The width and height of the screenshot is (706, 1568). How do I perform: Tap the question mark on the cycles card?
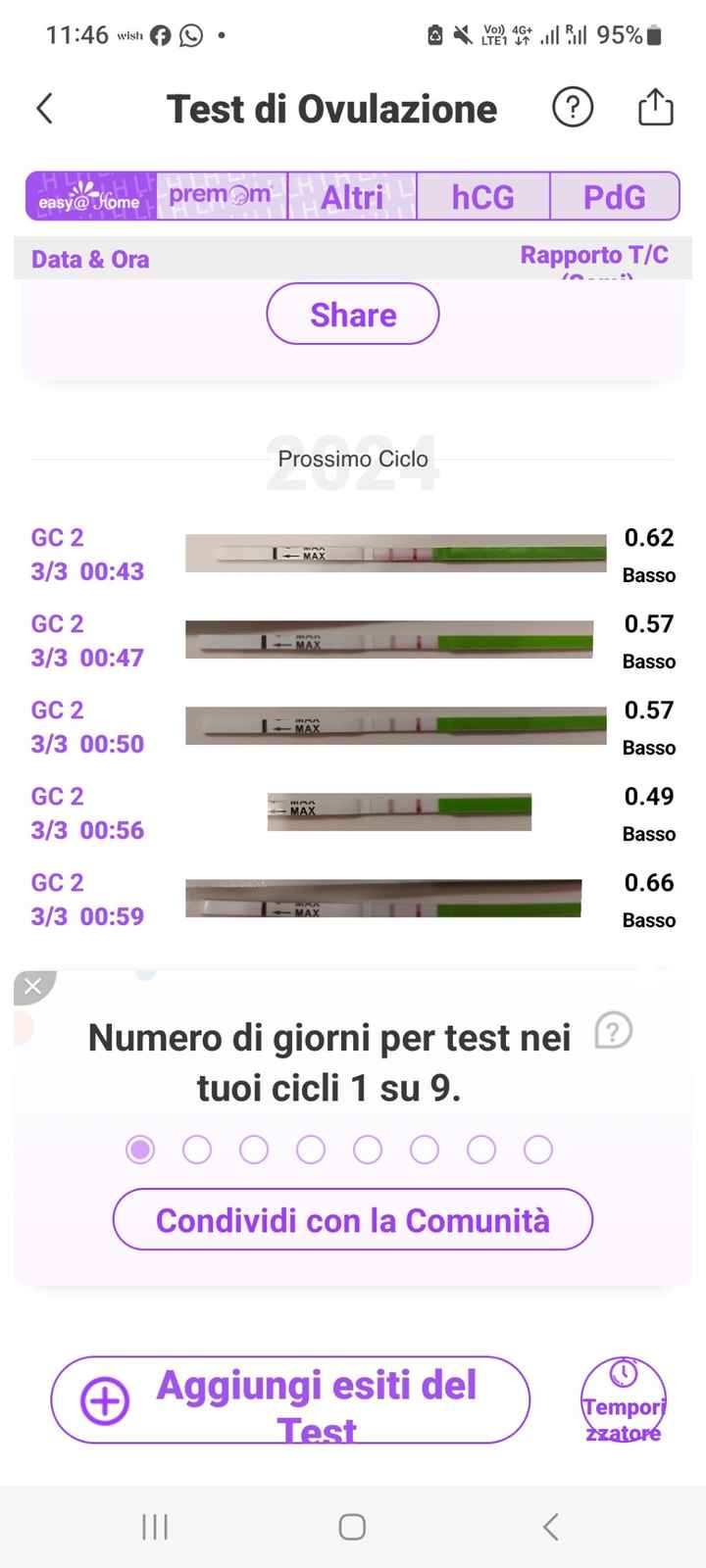pos(613,1031)
